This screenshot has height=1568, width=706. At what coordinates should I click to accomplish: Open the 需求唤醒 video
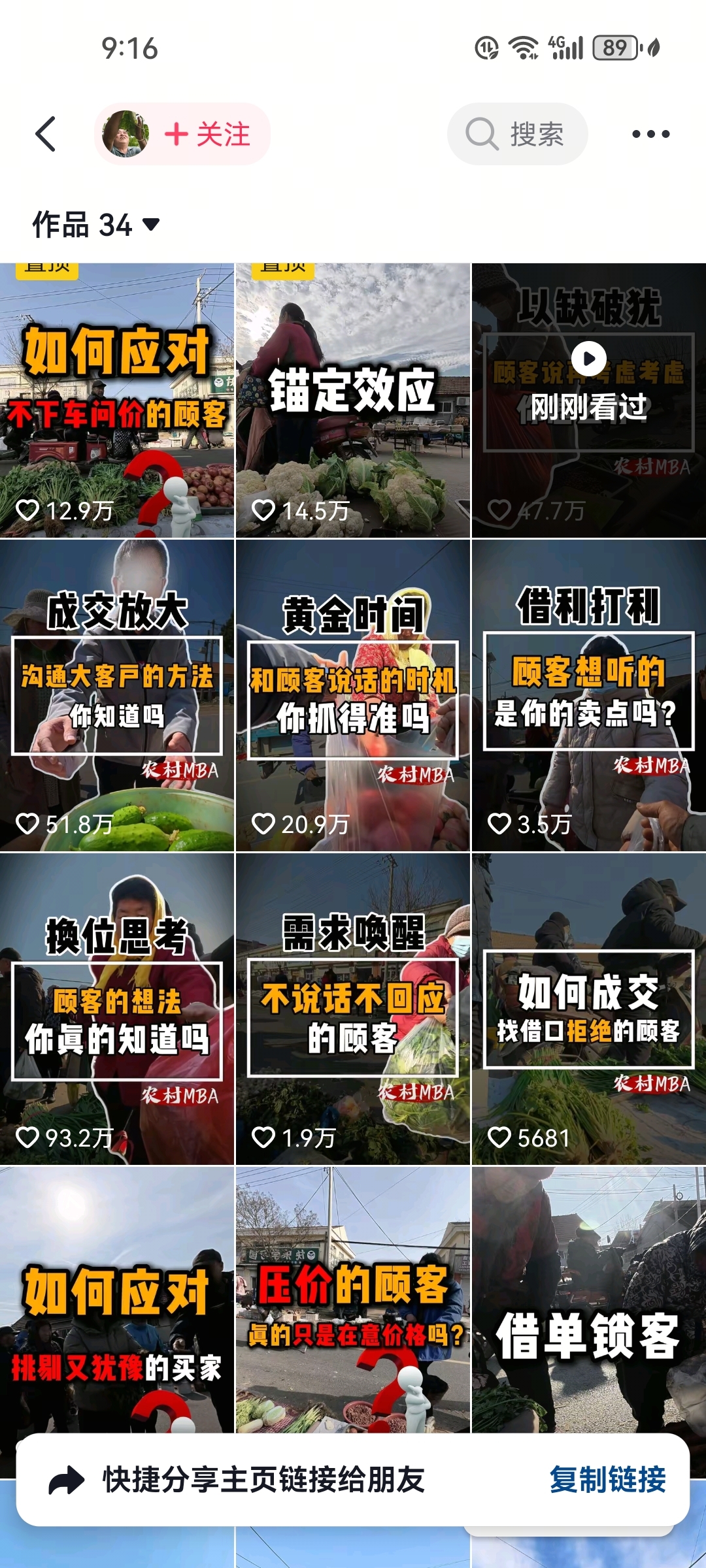point(353,1009)
